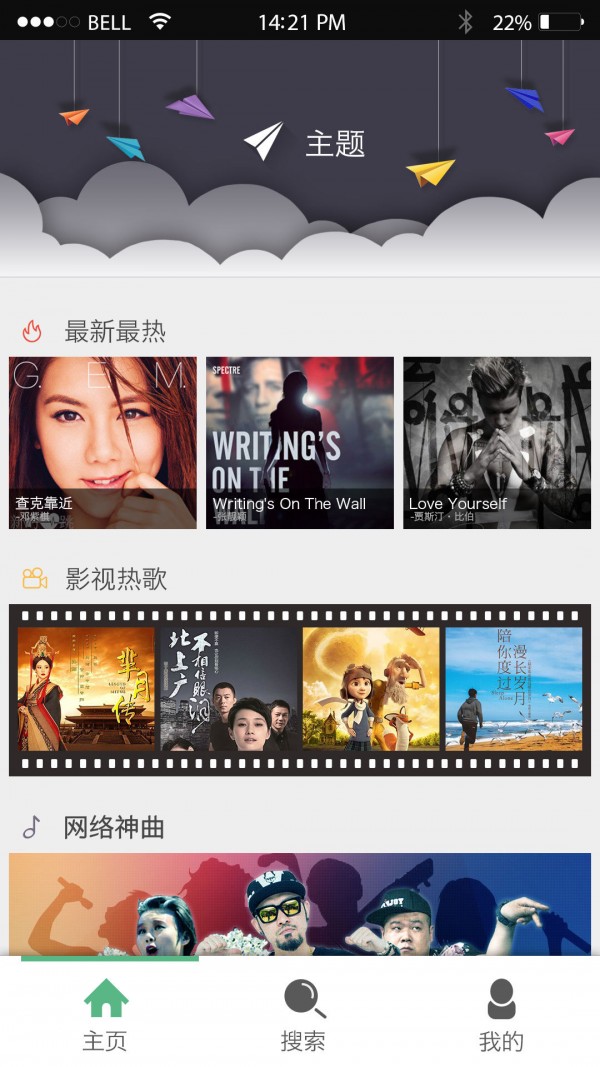Screen dimensions: 600x1067
Task: Select the 陪你度过漫长岁月 poster
Action: tap(513, 689)
